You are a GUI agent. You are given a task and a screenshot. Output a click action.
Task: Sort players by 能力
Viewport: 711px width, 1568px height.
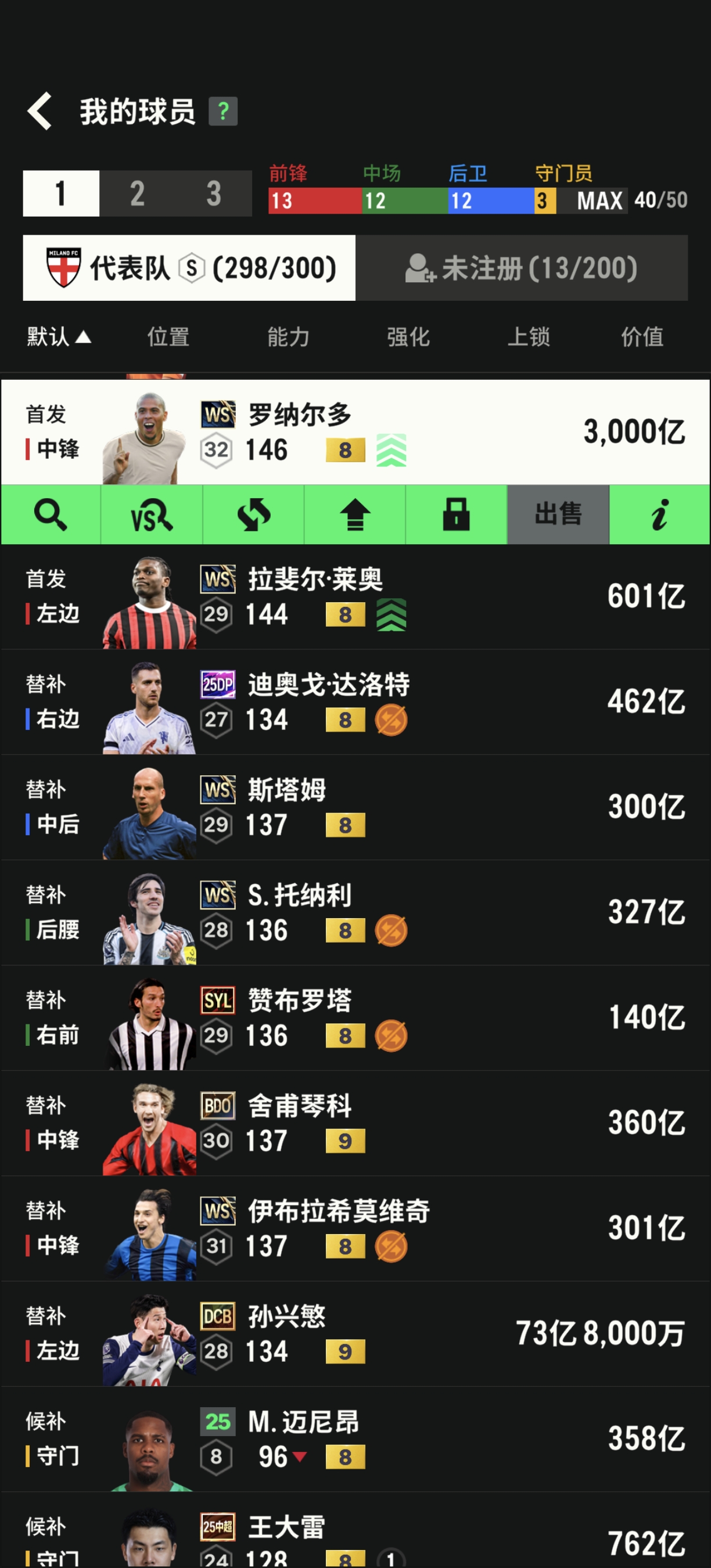click(x=288, y=337)
